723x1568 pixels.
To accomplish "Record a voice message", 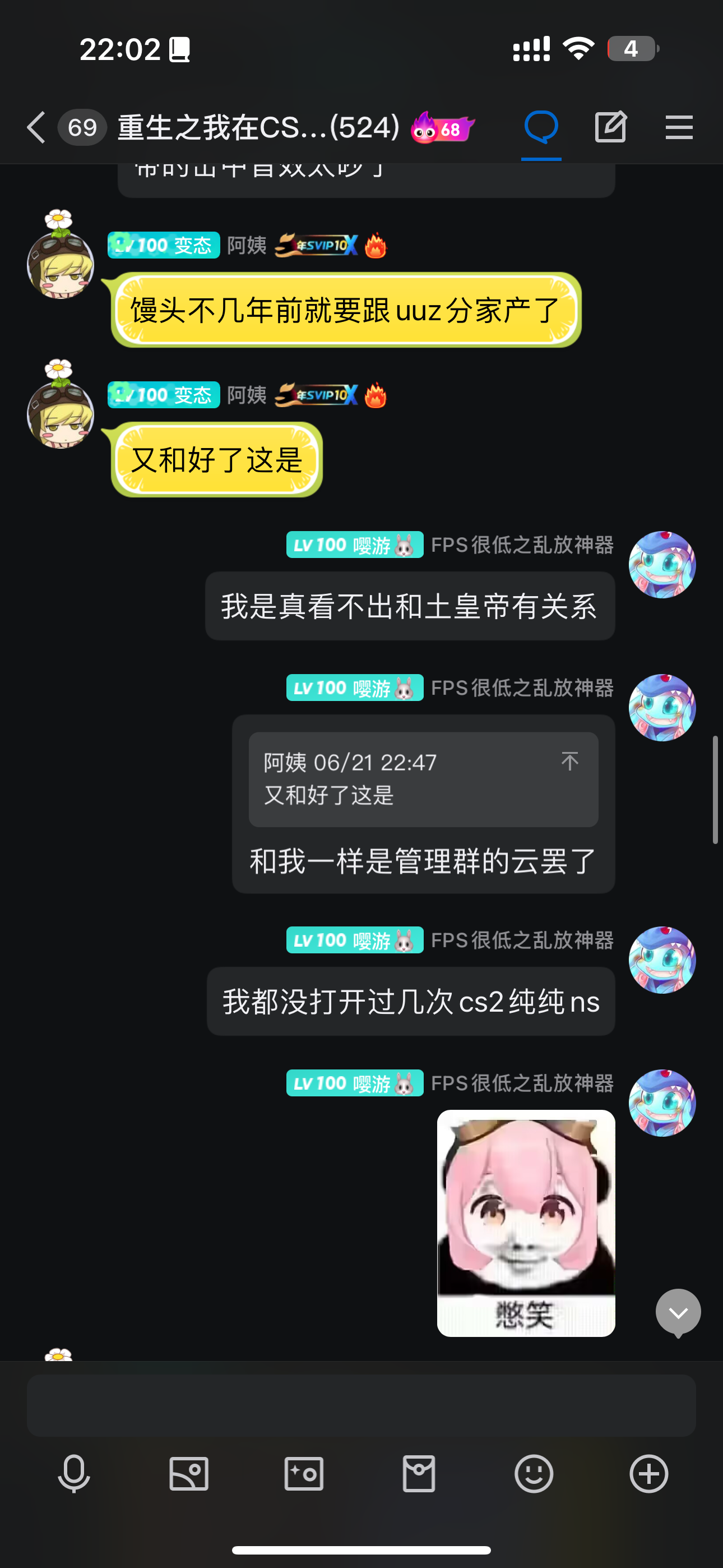I will pyautogui.click(x=74, y=1474).
